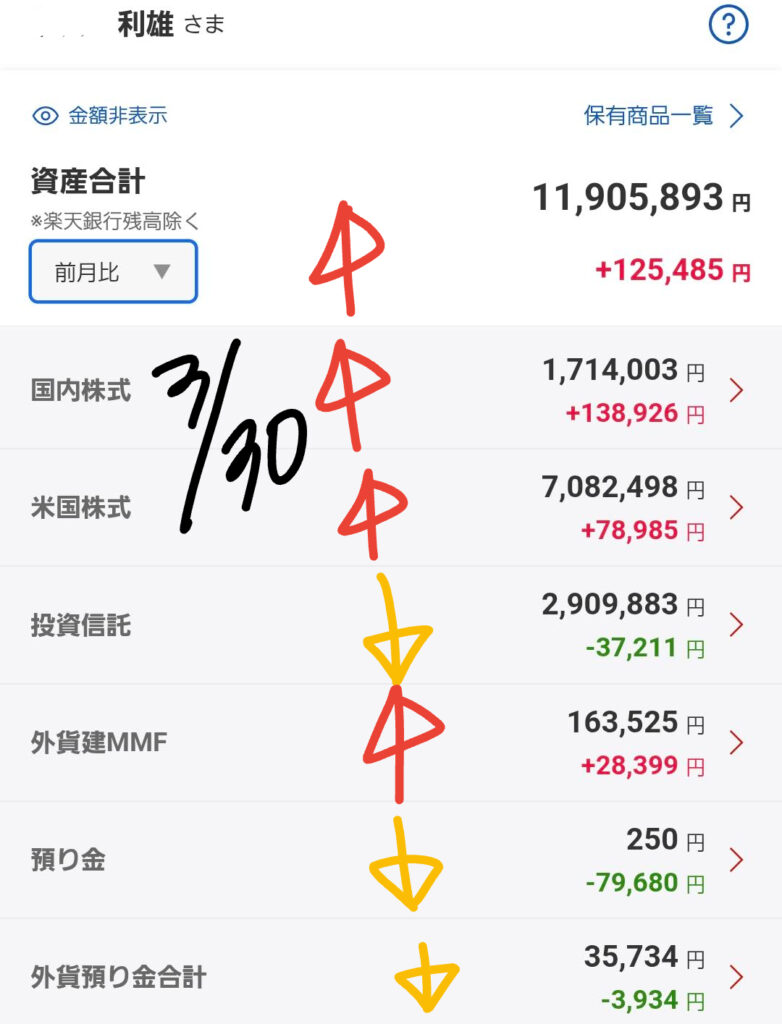Image resolution: width=782 pixels, height=1024 pixels.
Task: Open 保有商品一覧 holdings list
Action: [664, 116]
